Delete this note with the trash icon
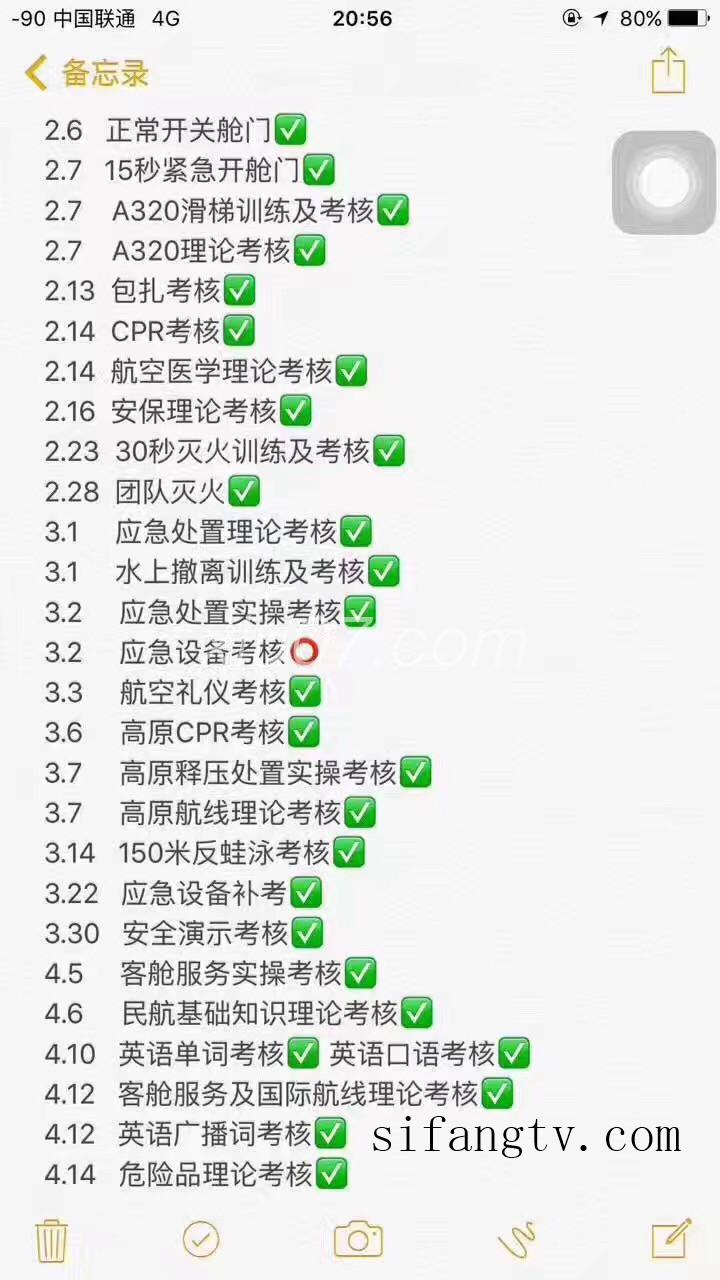This screenshot has width=720, height=1280. click(x=51, y=1240)
